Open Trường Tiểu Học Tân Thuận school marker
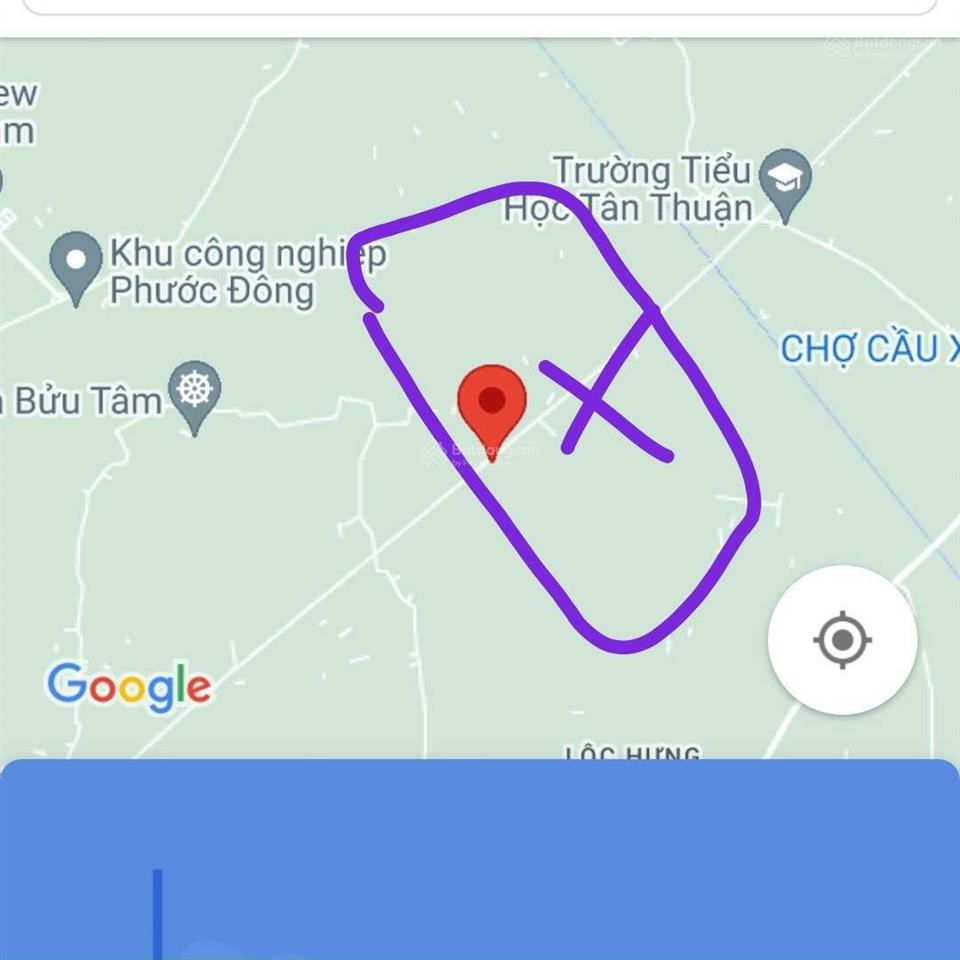This screenshot has width=960, height=960. (x=785, y=182)
